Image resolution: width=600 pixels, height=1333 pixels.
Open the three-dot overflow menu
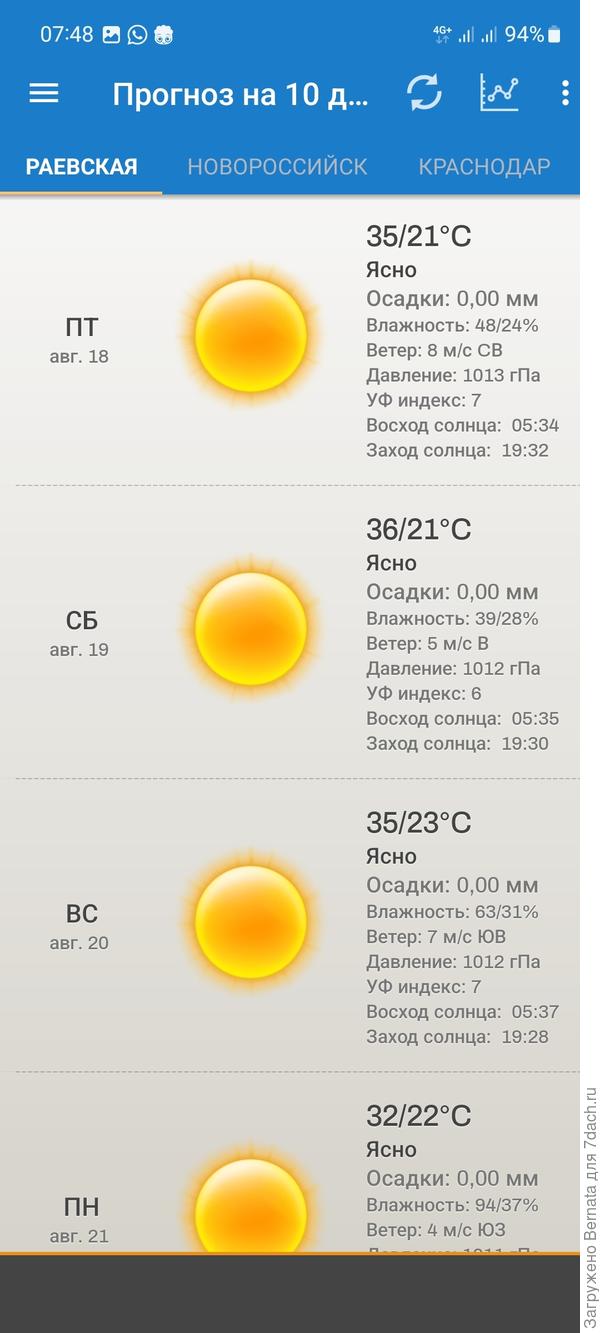(565, 94)
